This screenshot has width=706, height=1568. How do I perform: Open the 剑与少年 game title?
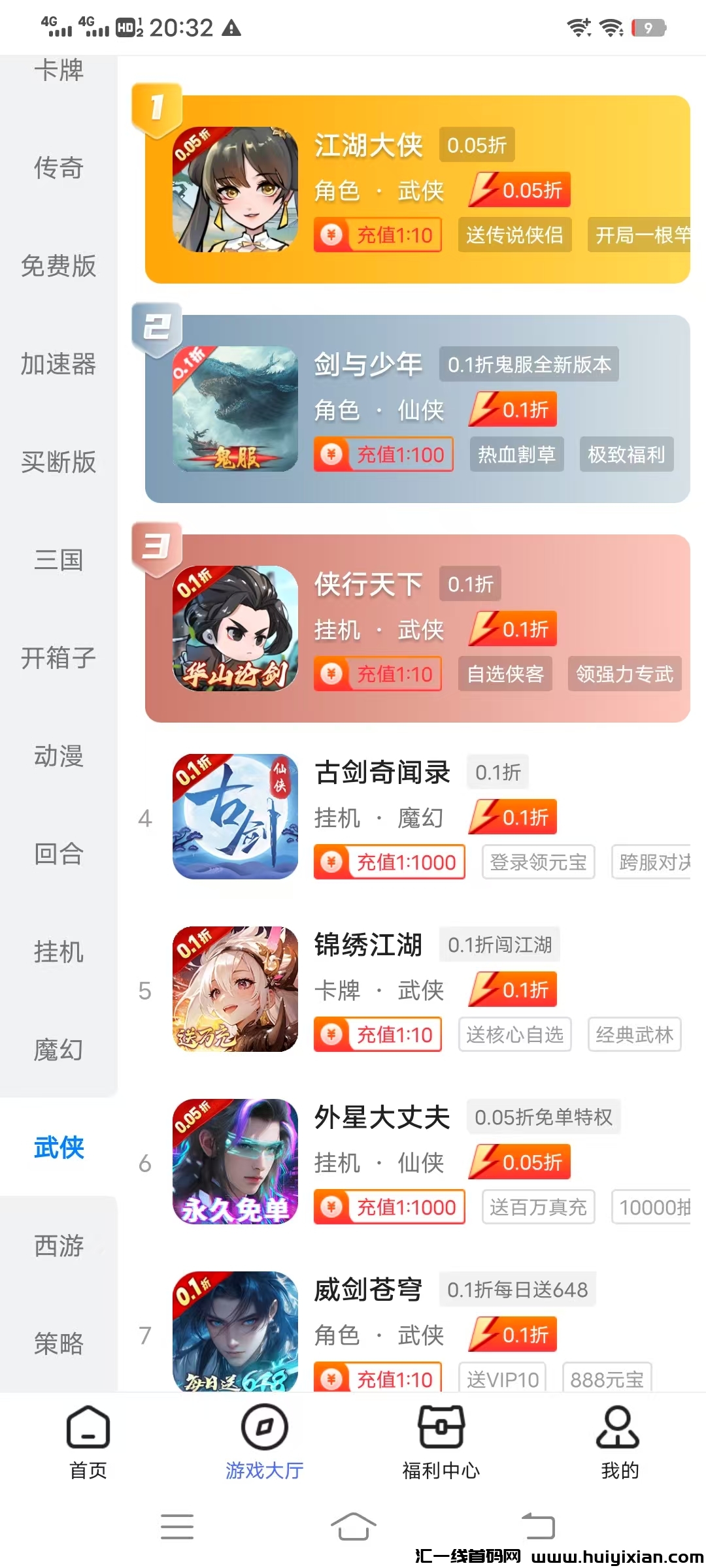click(x=367, y=365)
